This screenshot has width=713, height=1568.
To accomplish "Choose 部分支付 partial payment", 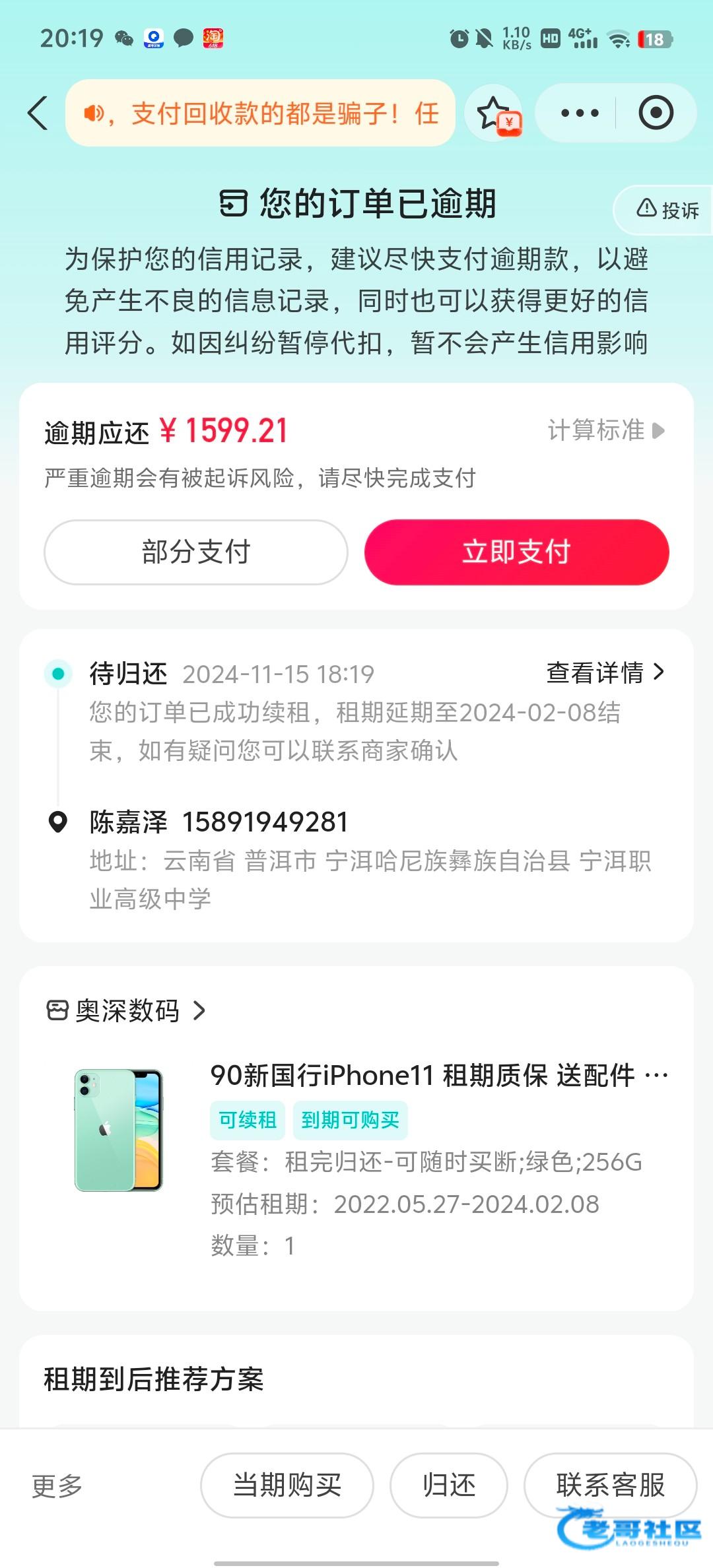I will [x=196, y=552].
